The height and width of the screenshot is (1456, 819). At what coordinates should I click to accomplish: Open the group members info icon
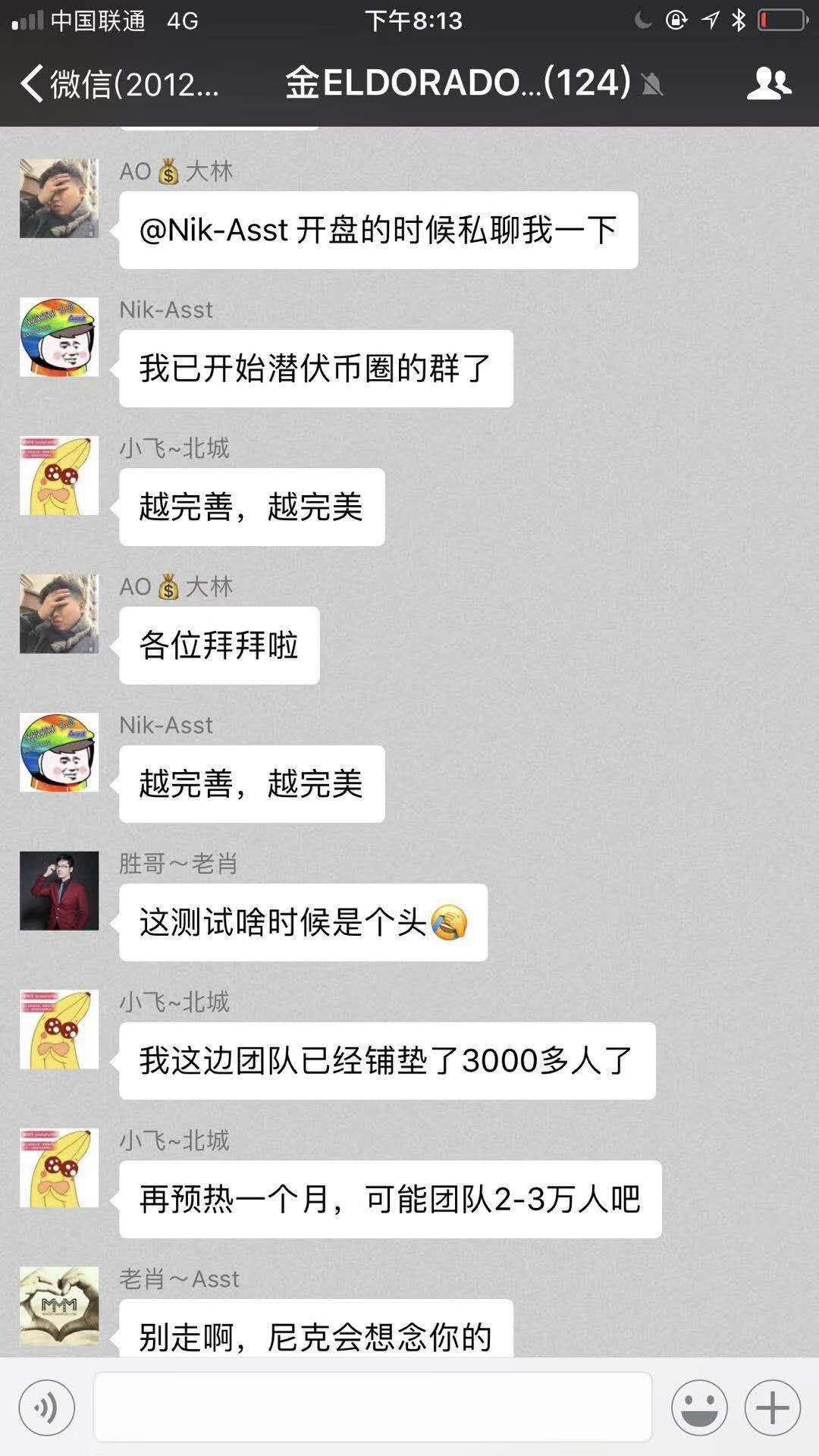768,83
